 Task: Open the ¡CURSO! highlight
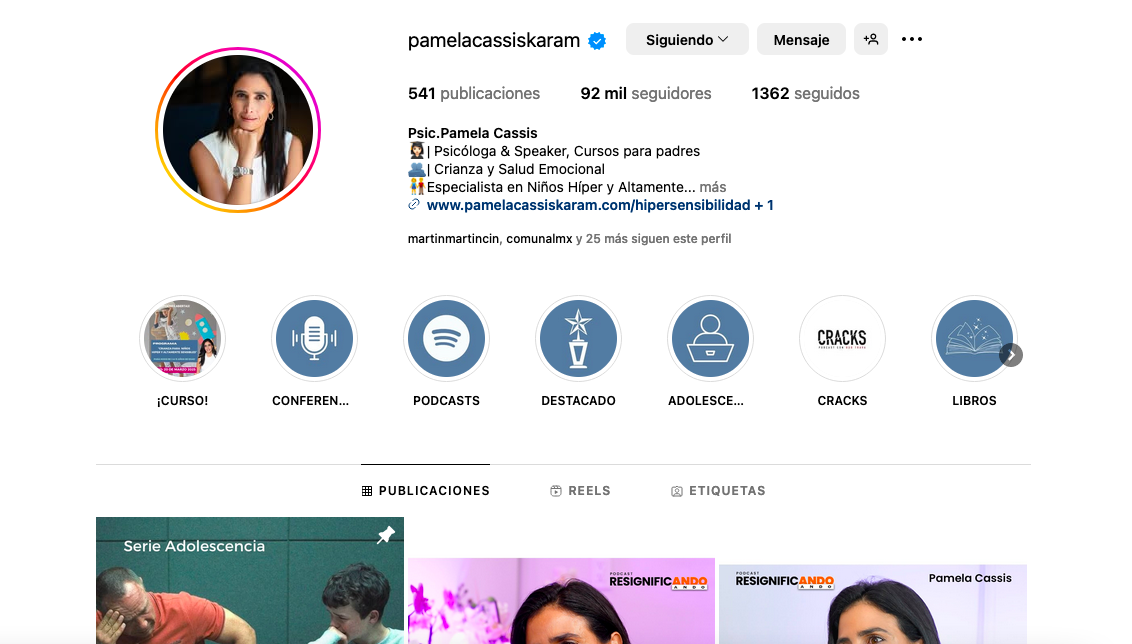(182, 339)
